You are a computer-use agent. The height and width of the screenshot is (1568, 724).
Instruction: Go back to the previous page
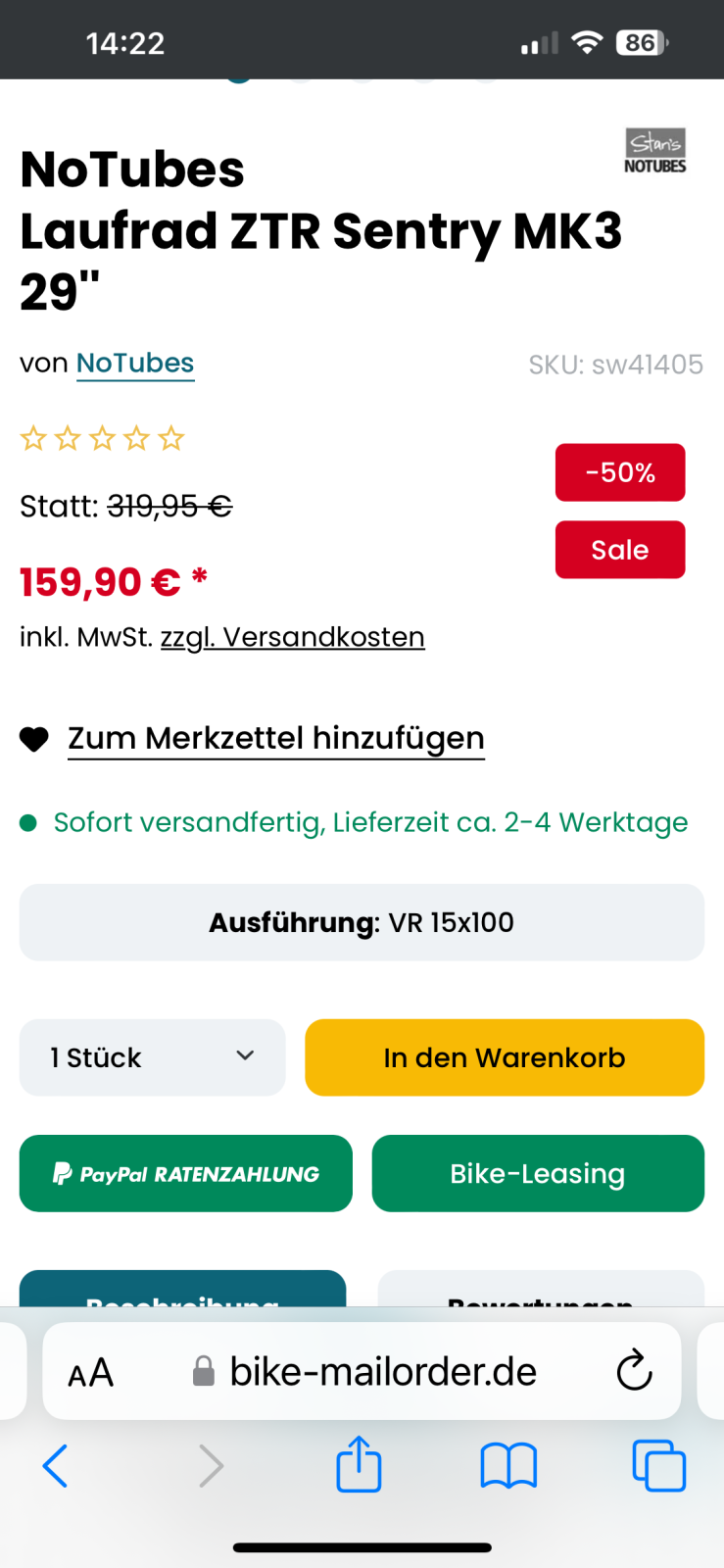pyautogui.click(x=55, y=1466)
